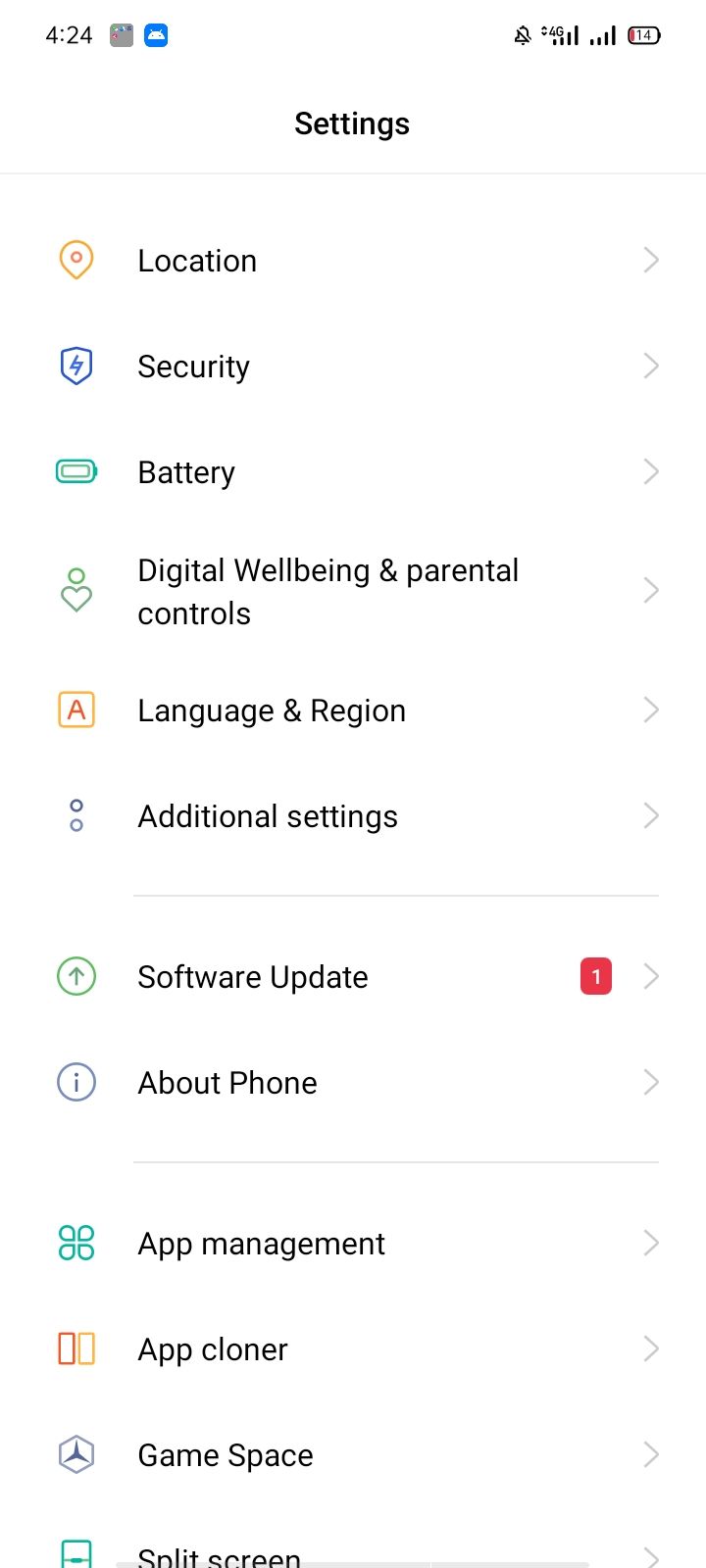Tap the Language & Region letter A icon
Screen dimensions: 706x1568
pos(76,710)
